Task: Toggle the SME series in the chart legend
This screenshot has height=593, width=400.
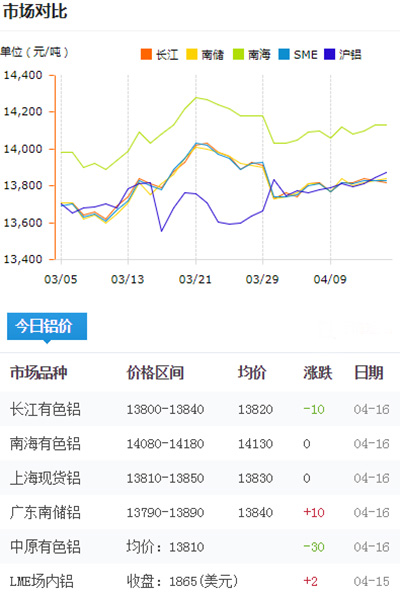Action: 298,54
